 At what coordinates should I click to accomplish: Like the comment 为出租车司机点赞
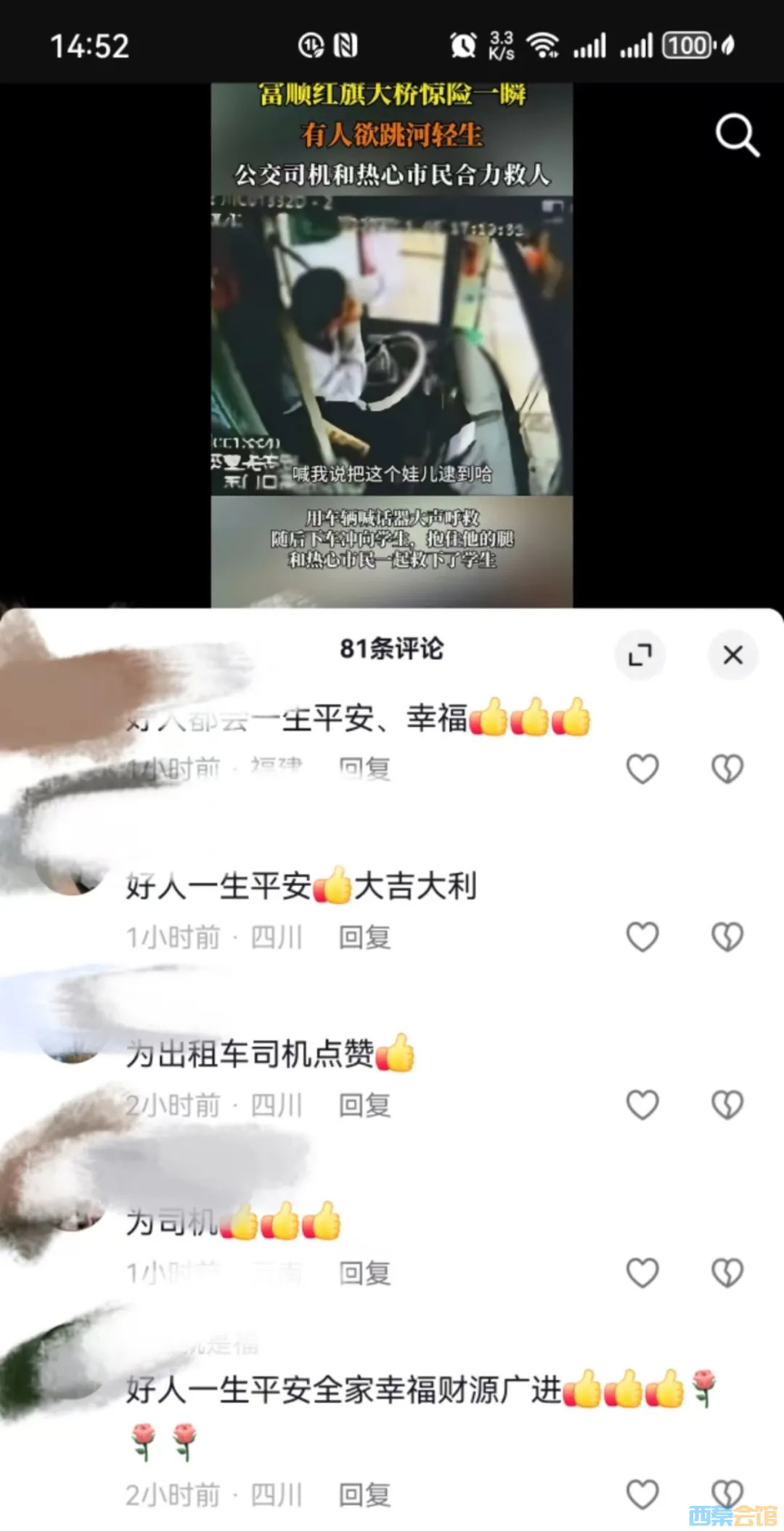(642, 1105)
